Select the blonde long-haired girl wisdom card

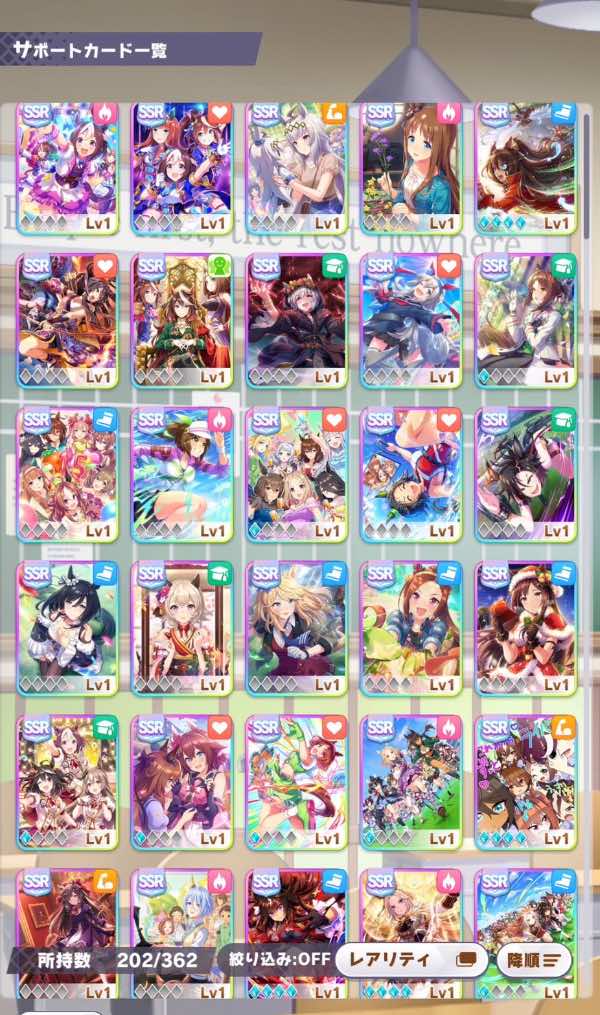tap(297, 628)
